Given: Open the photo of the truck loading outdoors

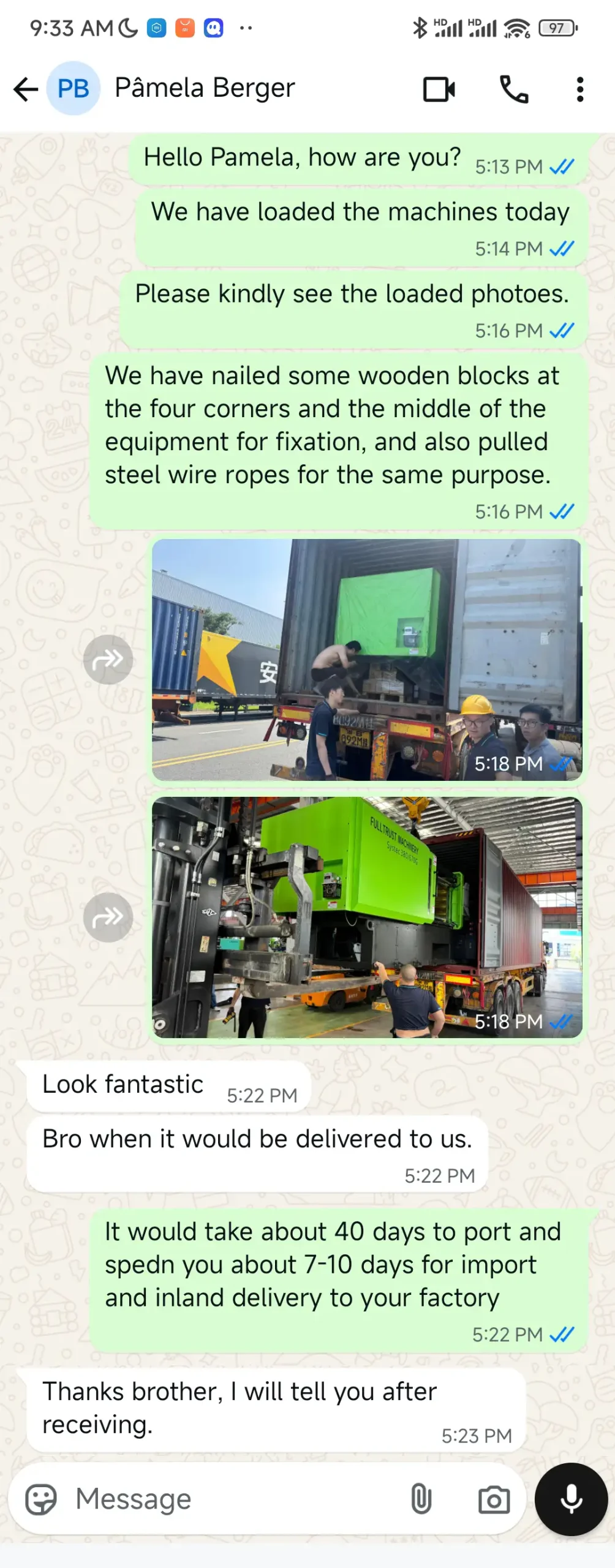Looking at the screenshot, I should tap(366, 660).
